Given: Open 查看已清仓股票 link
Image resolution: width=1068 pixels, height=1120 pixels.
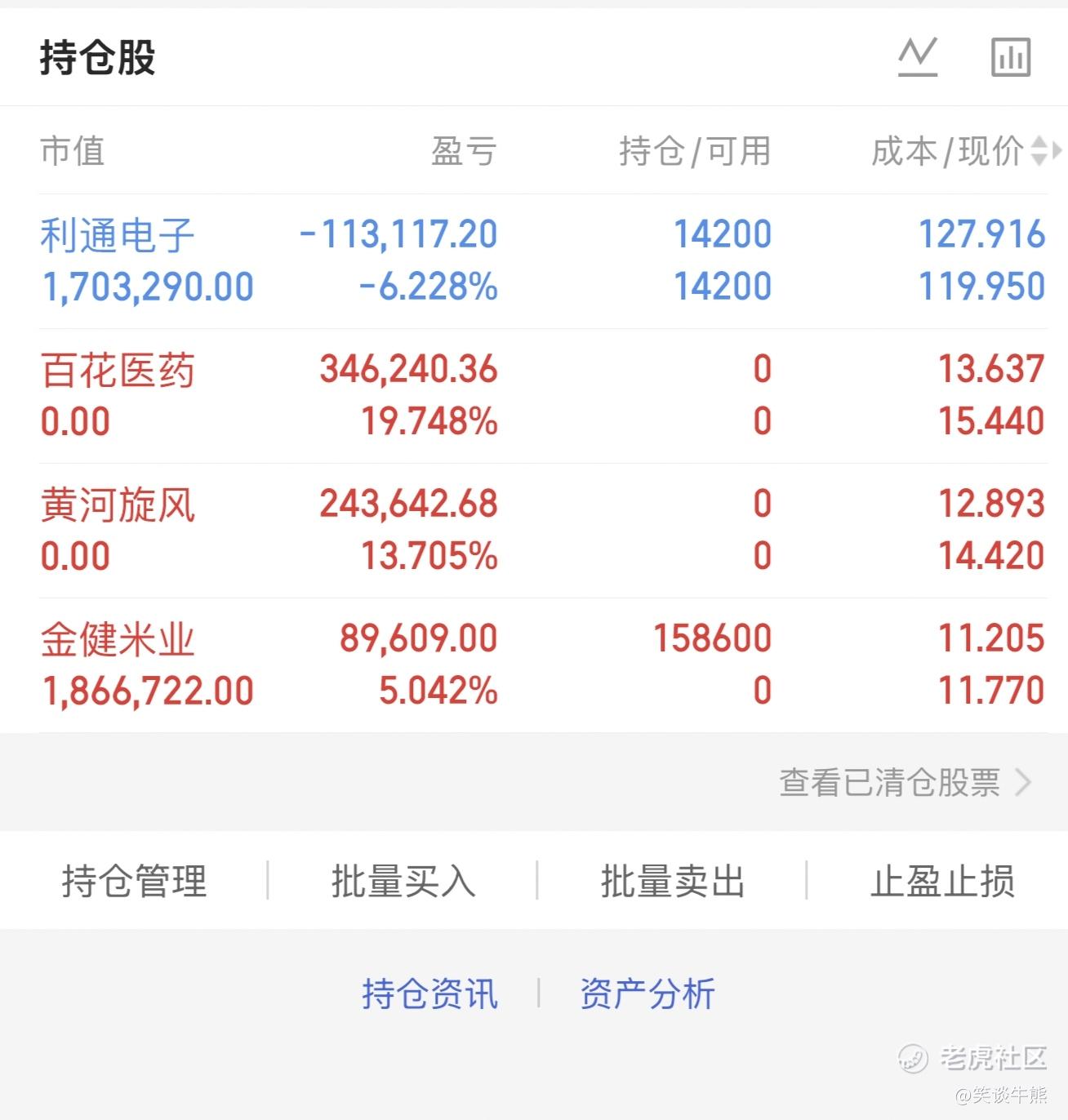Looking at the screenshot, I should 905,782.
